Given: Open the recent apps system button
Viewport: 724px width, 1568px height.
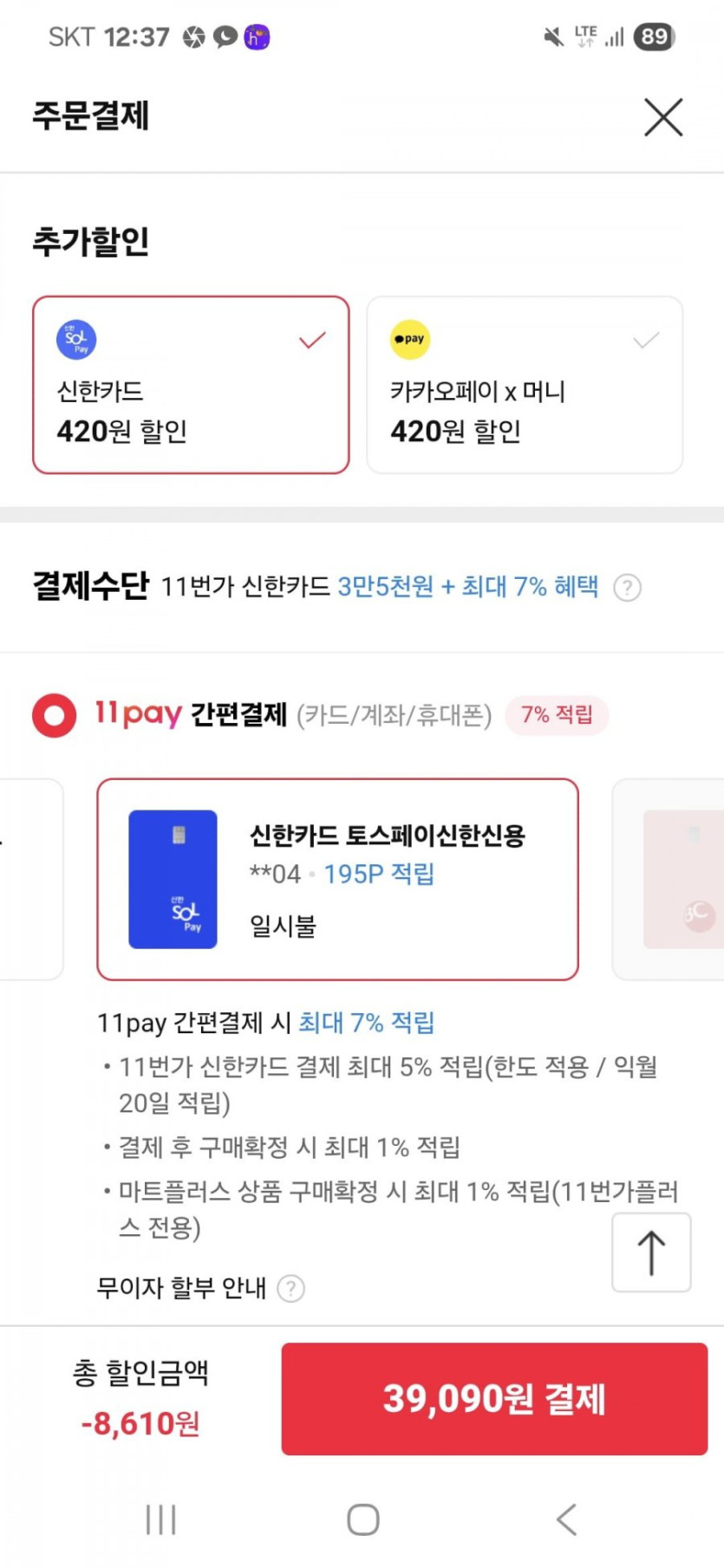Looking at the screenshot, I should pyautogui.click(x=160, y=1519).
